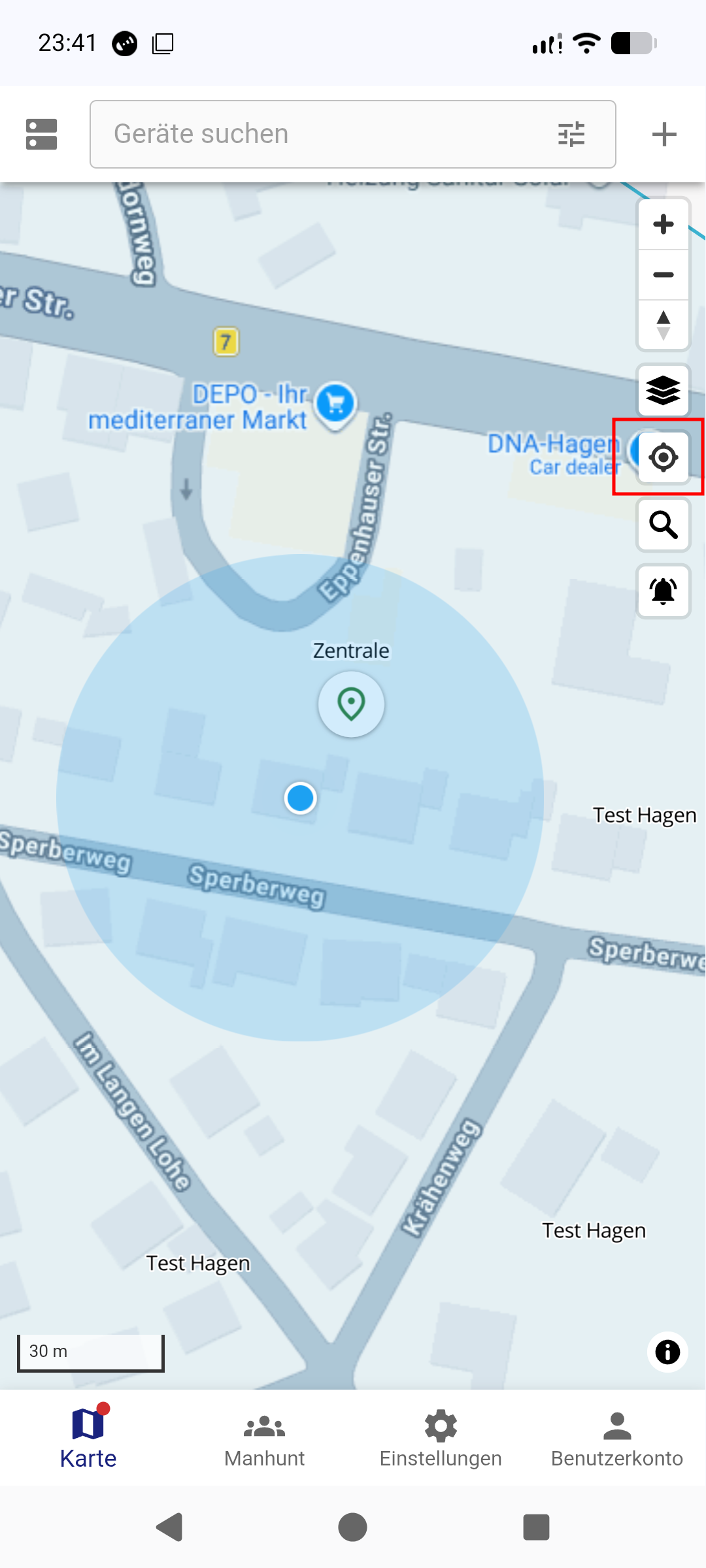Tap the blue current position dot
Image resolution: width=706 pixels, height=1568 pixels.
click(300, 798)
